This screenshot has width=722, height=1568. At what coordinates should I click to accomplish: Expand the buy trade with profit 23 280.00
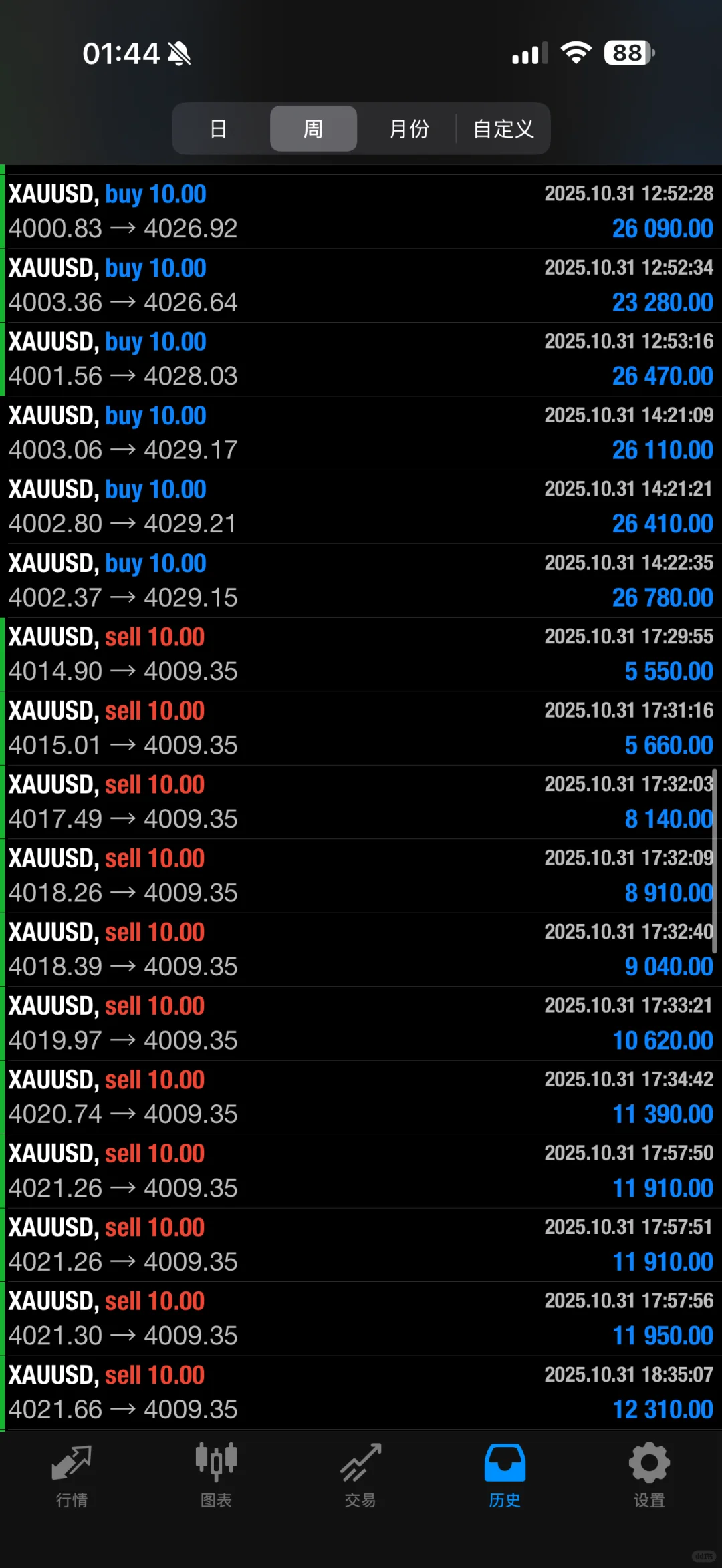click(x=361, y=285)
